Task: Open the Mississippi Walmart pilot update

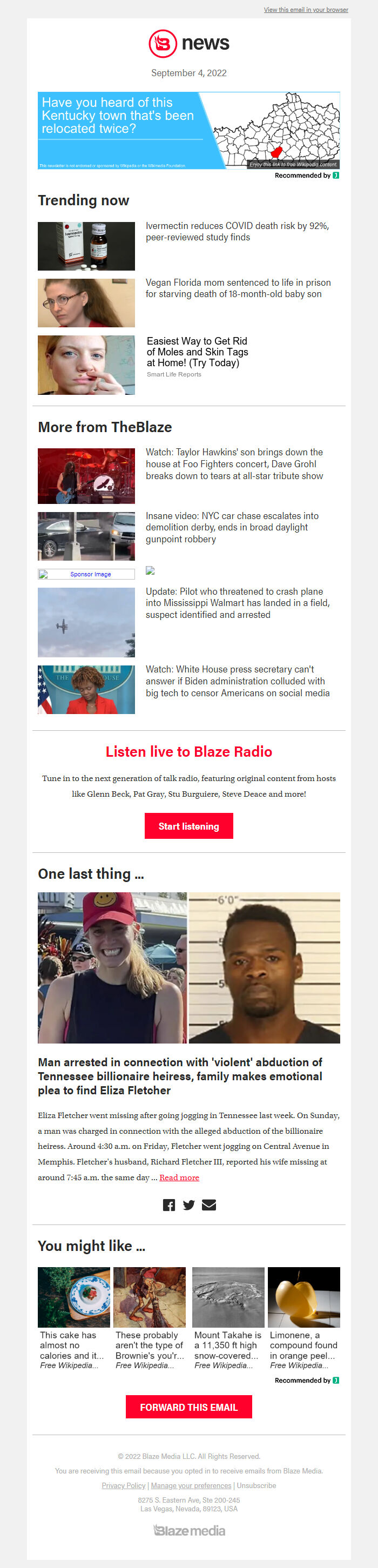Action: pos(238,603)
